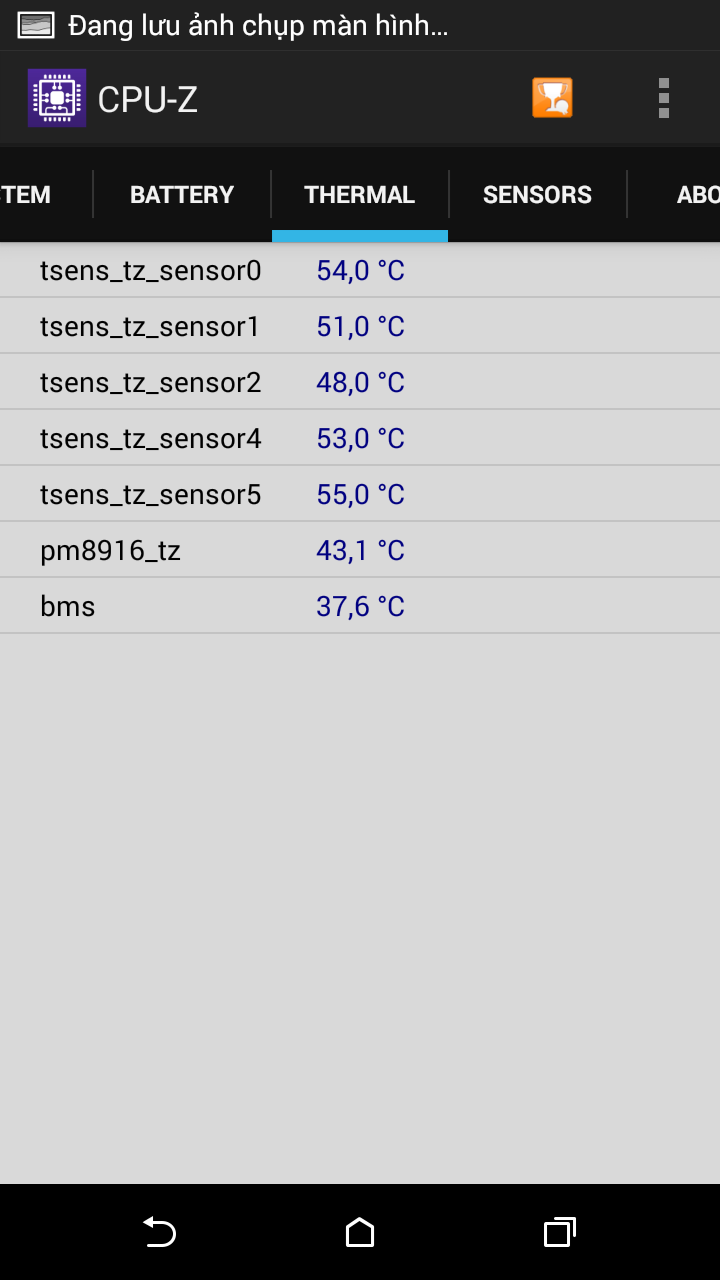Tap the 48,0 °C value of tsens_tz_sensor2
This screenshot has width=720, height=1280.
click(x=360, y=381)
